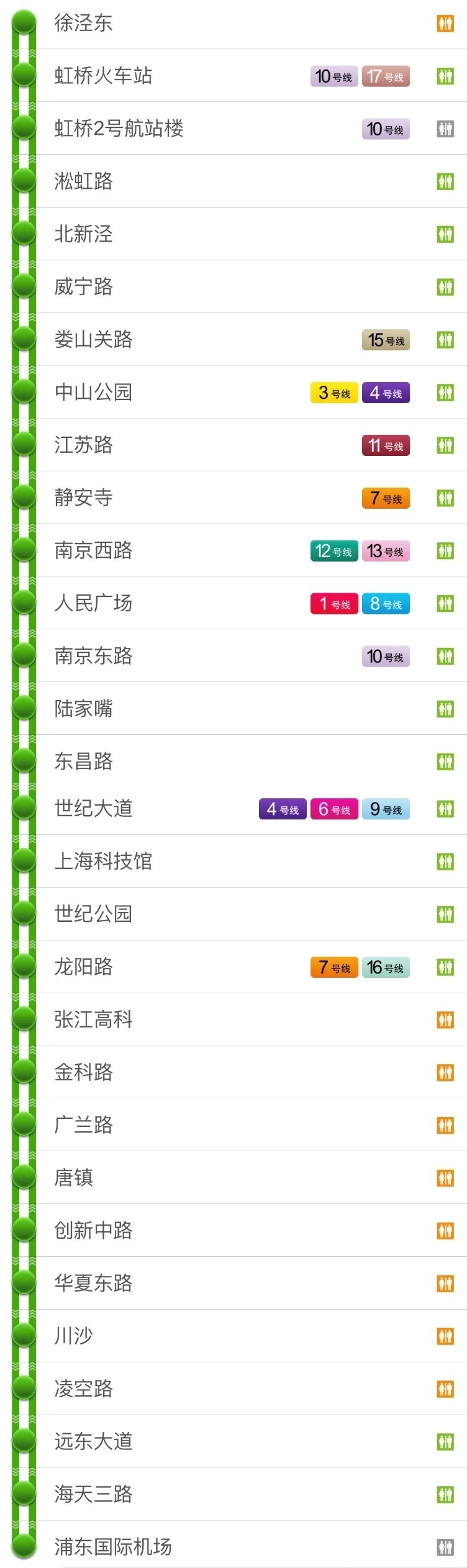The height and width of the screenshot is (1568, 467).
Task: Open the 徐泾东 station row
Action: [x=83, y=23]
